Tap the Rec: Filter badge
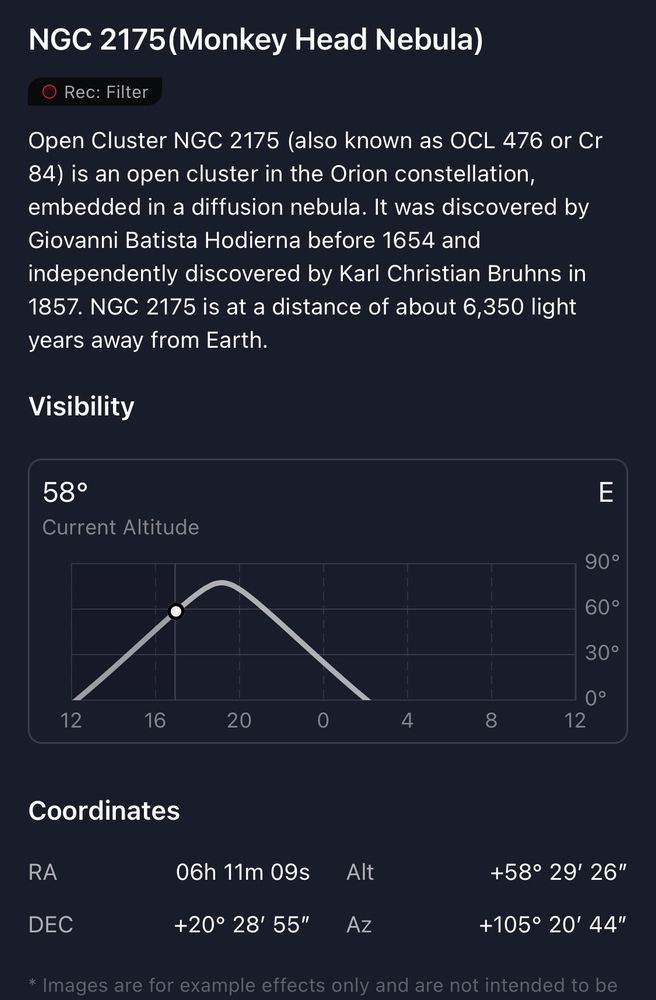The image size is (656, 1000). coord(95,92)
